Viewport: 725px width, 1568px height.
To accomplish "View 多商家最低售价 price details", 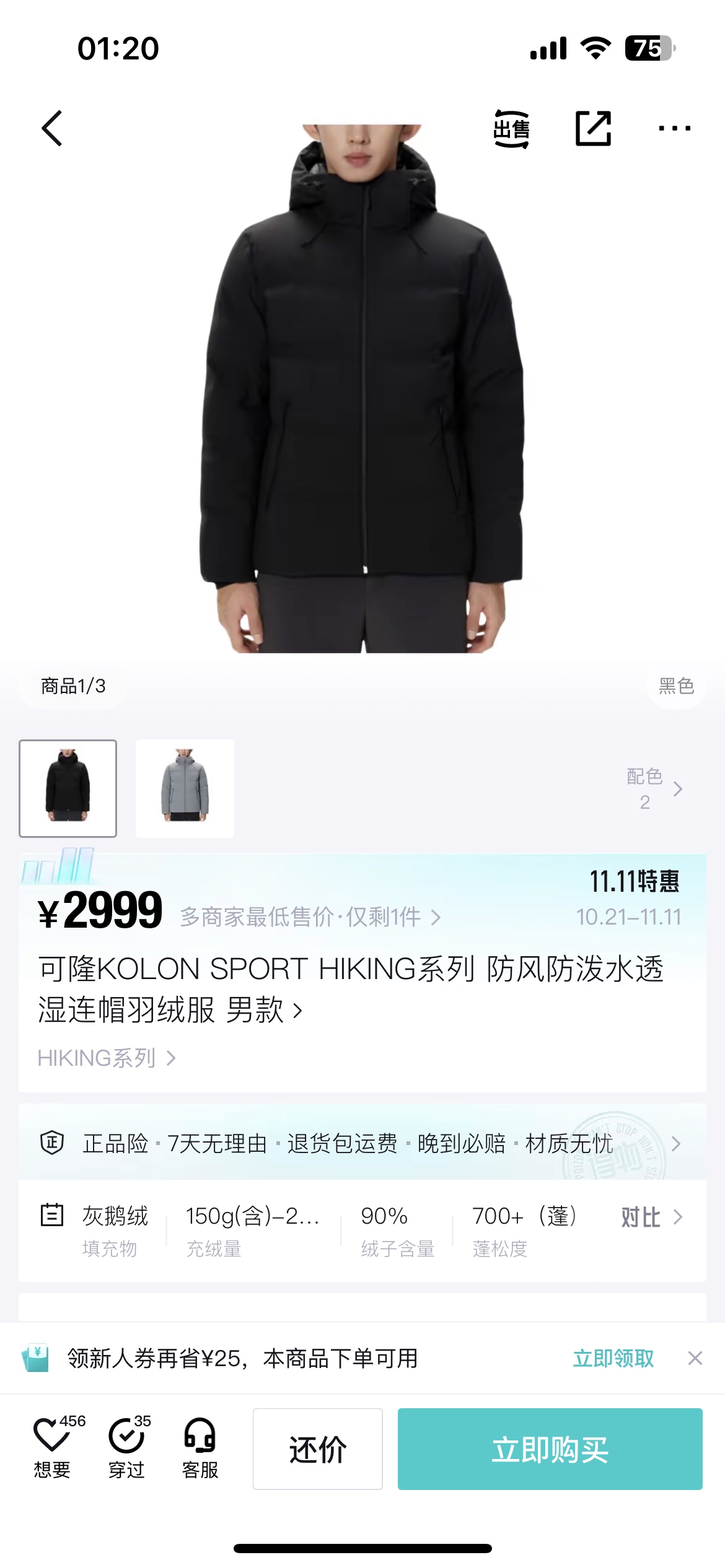I will pyautogui.click(x=310, y=917).
